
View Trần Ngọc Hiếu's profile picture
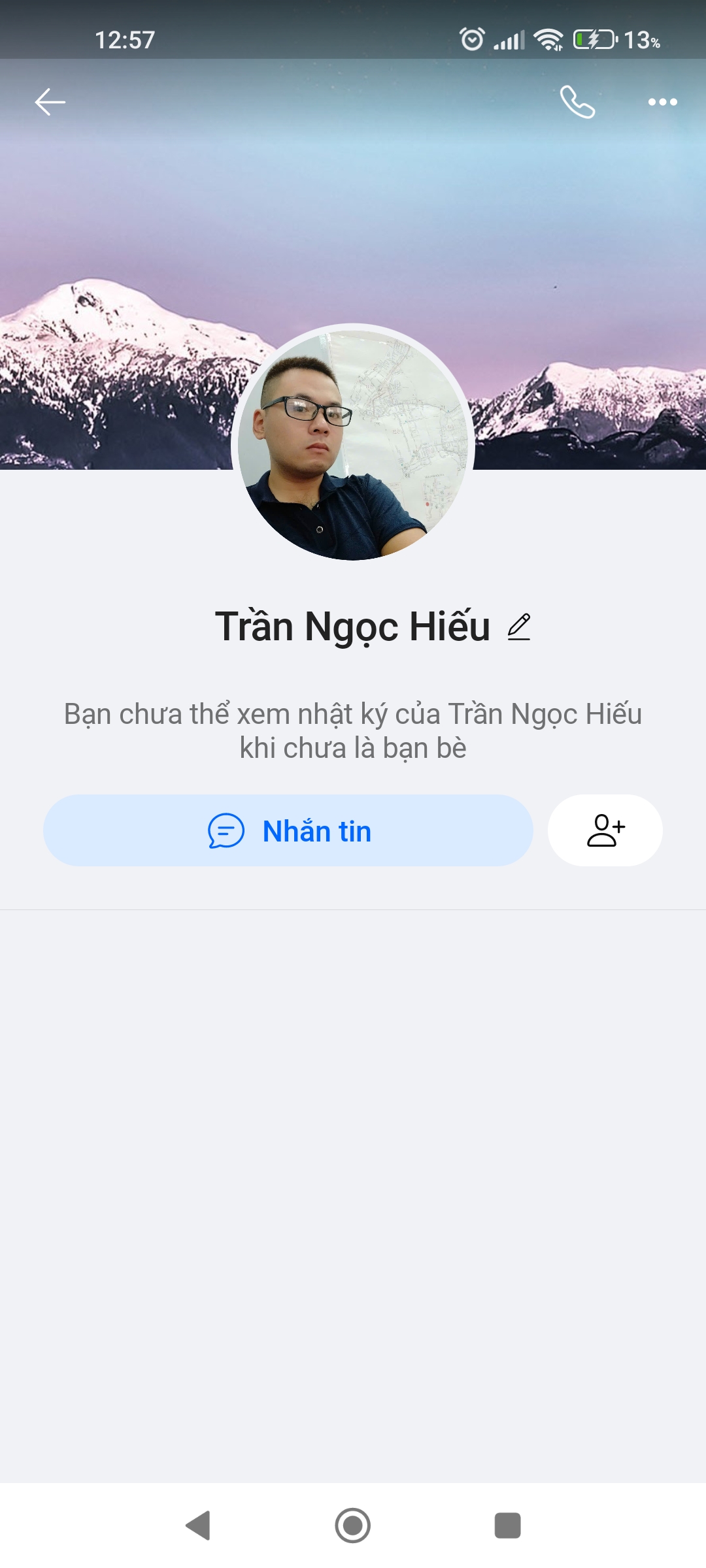tap(353, 444)
